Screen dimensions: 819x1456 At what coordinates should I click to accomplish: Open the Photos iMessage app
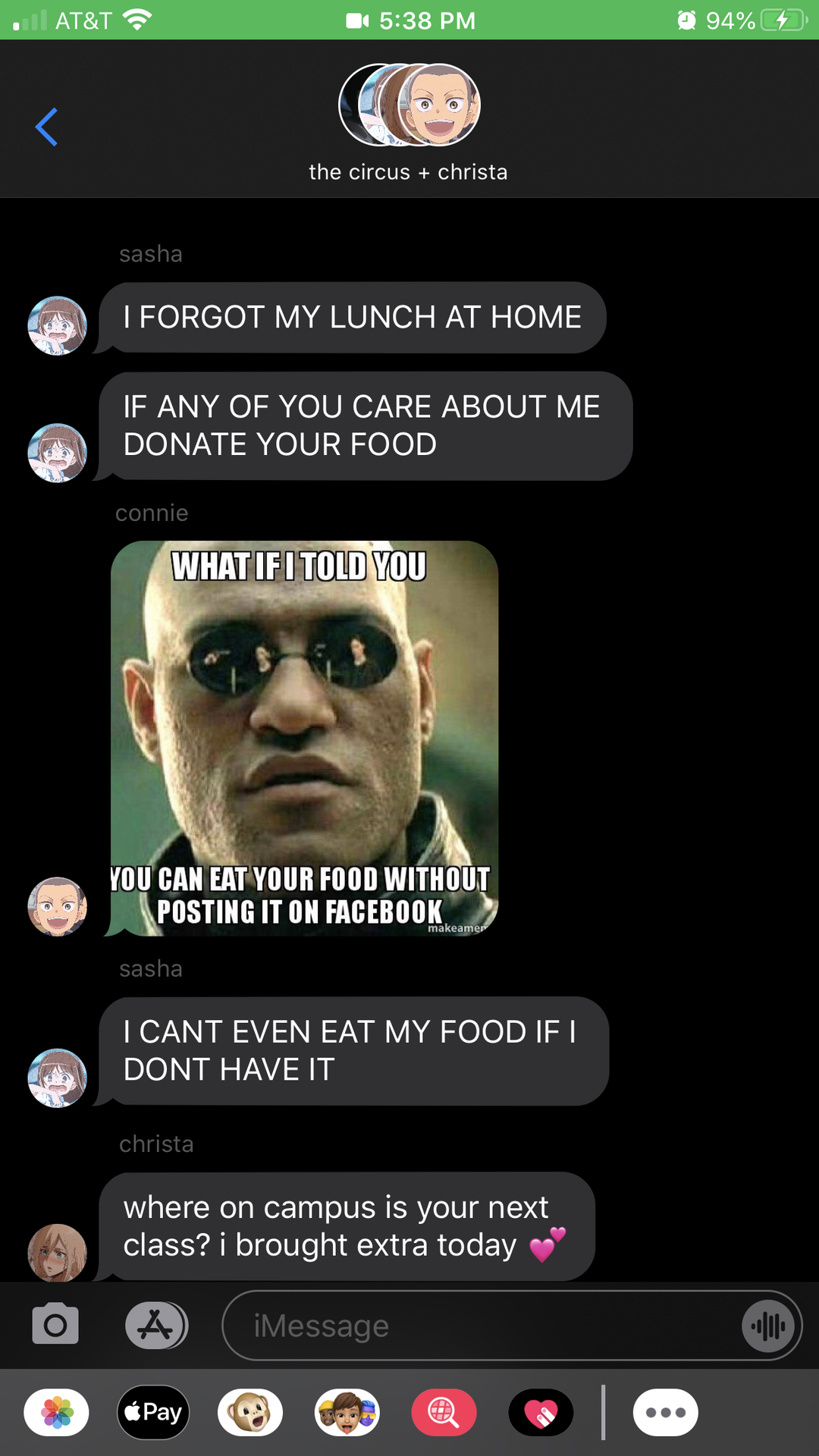(x=57, y=1412)
